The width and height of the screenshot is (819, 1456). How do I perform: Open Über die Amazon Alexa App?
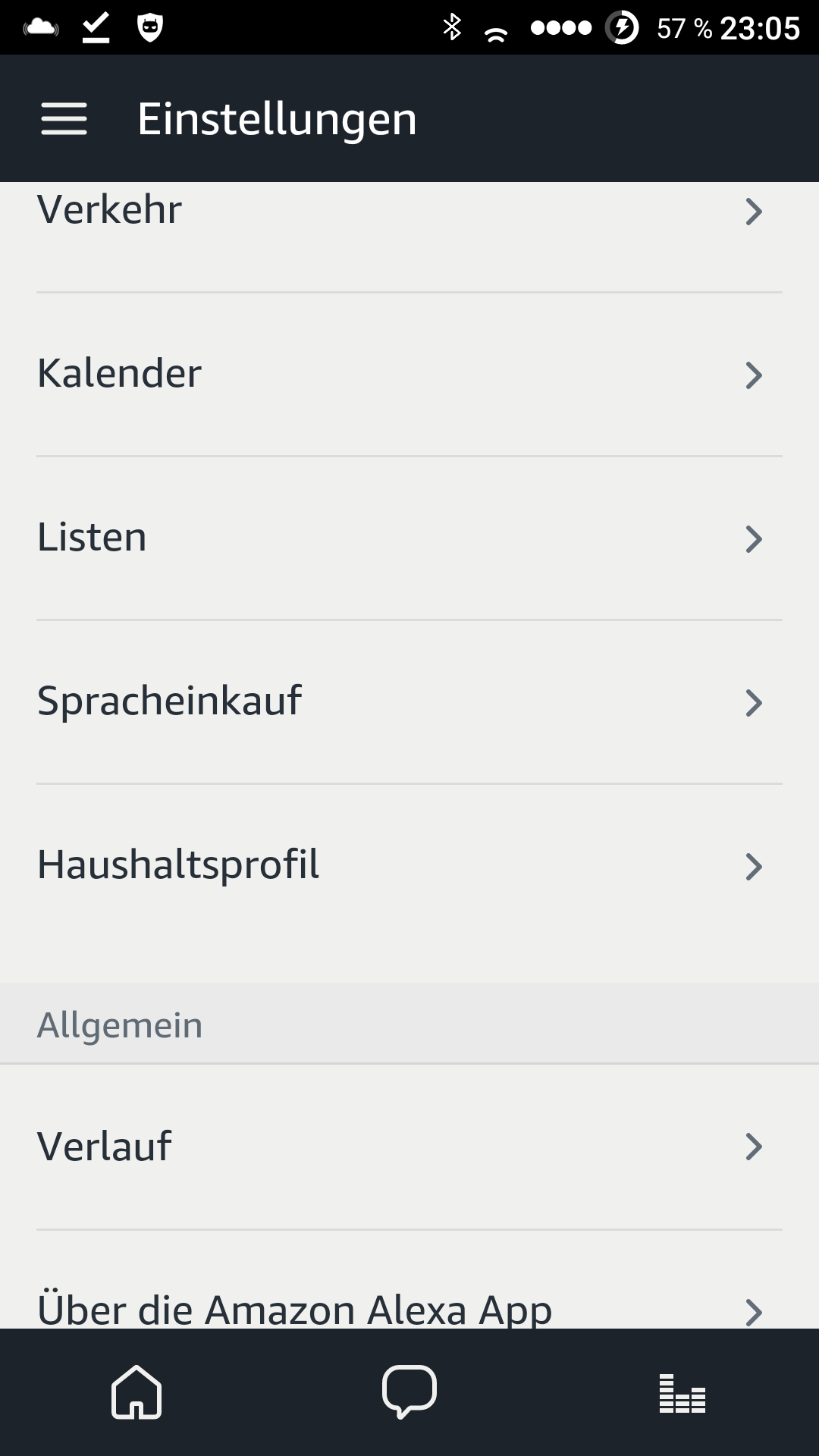click(409, 1306)
